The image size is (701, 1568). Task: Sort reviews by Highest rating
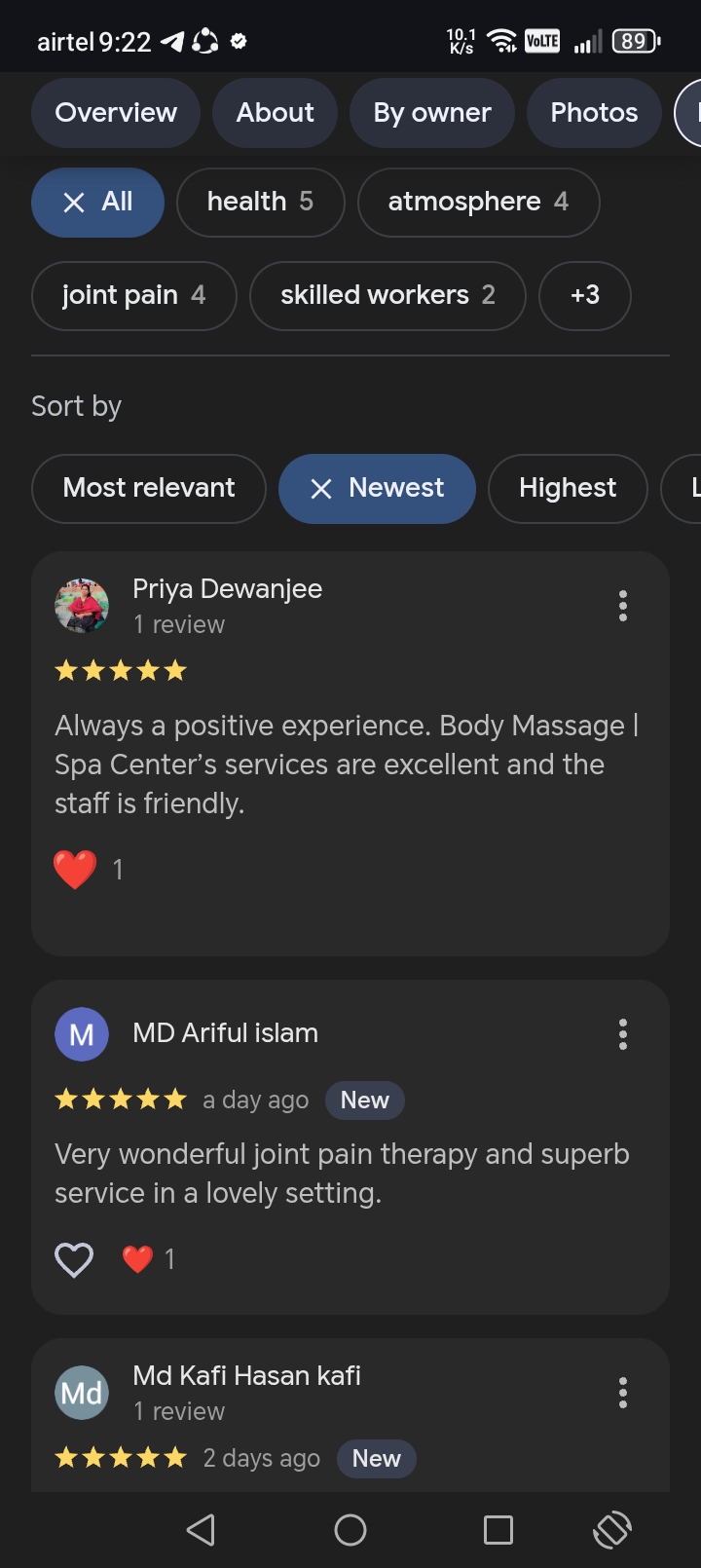(x=567, y=489)
